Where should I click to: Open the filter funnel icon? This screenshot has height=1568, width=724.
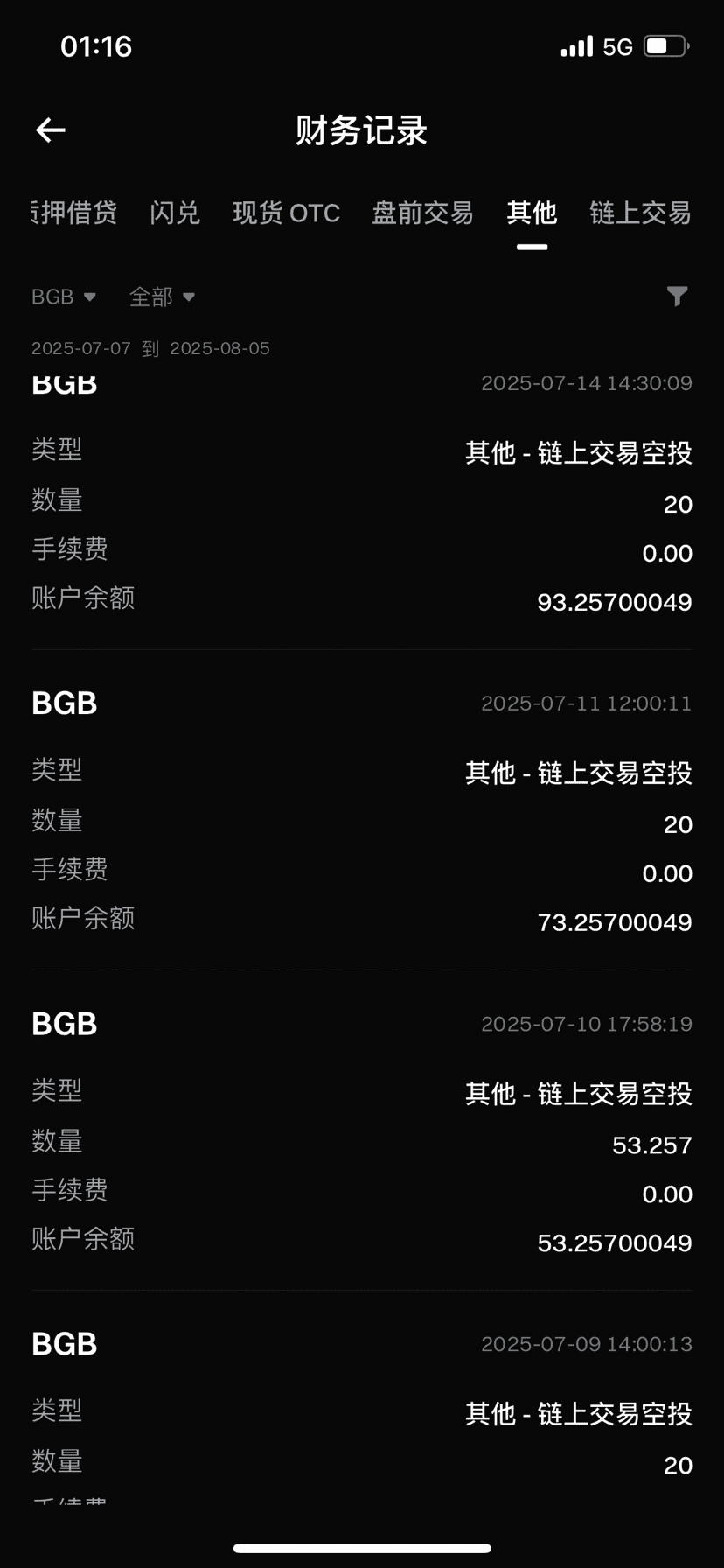click(677, 297)
